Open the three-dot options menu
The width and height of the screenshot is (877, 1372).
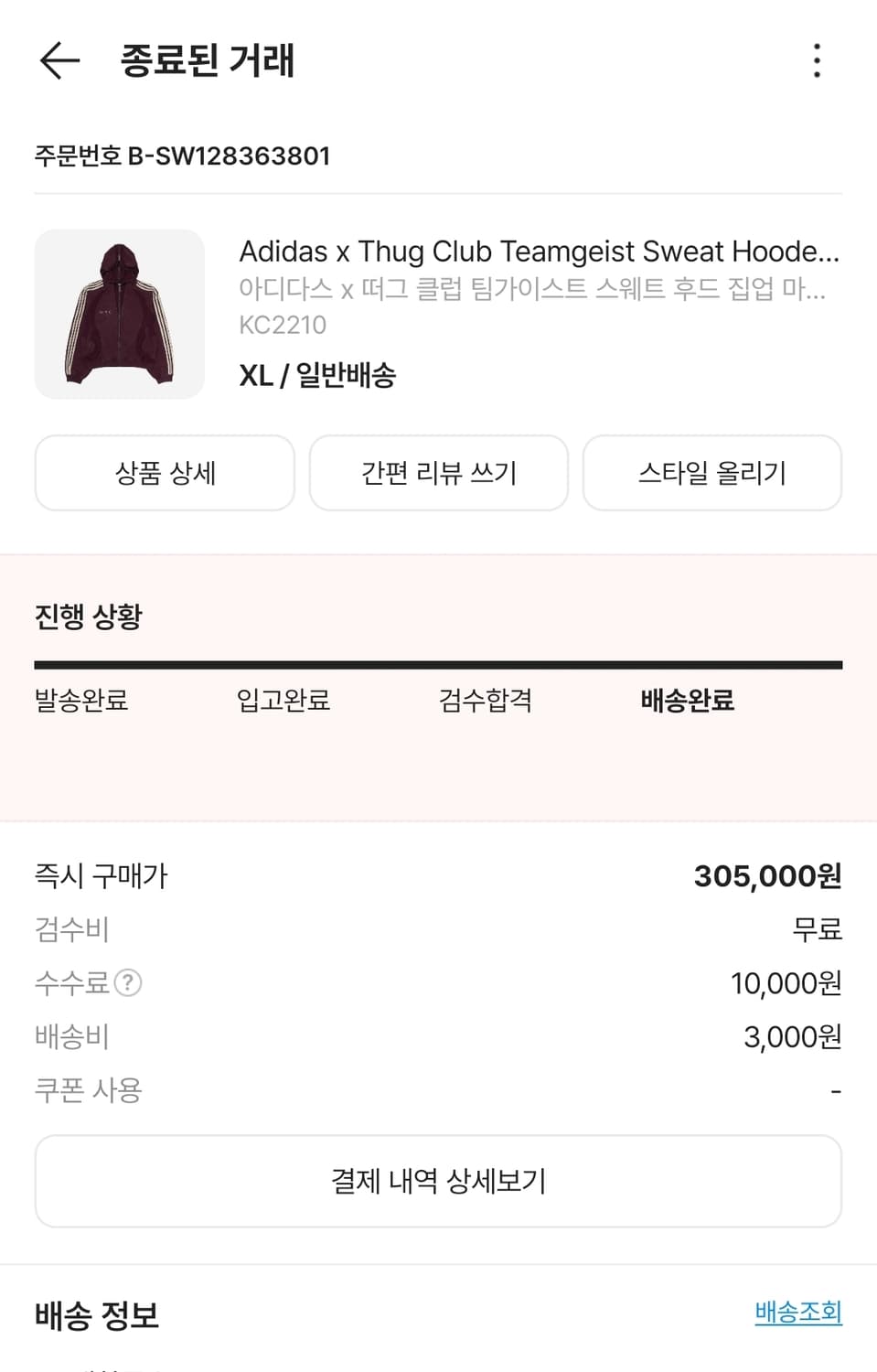817,61
